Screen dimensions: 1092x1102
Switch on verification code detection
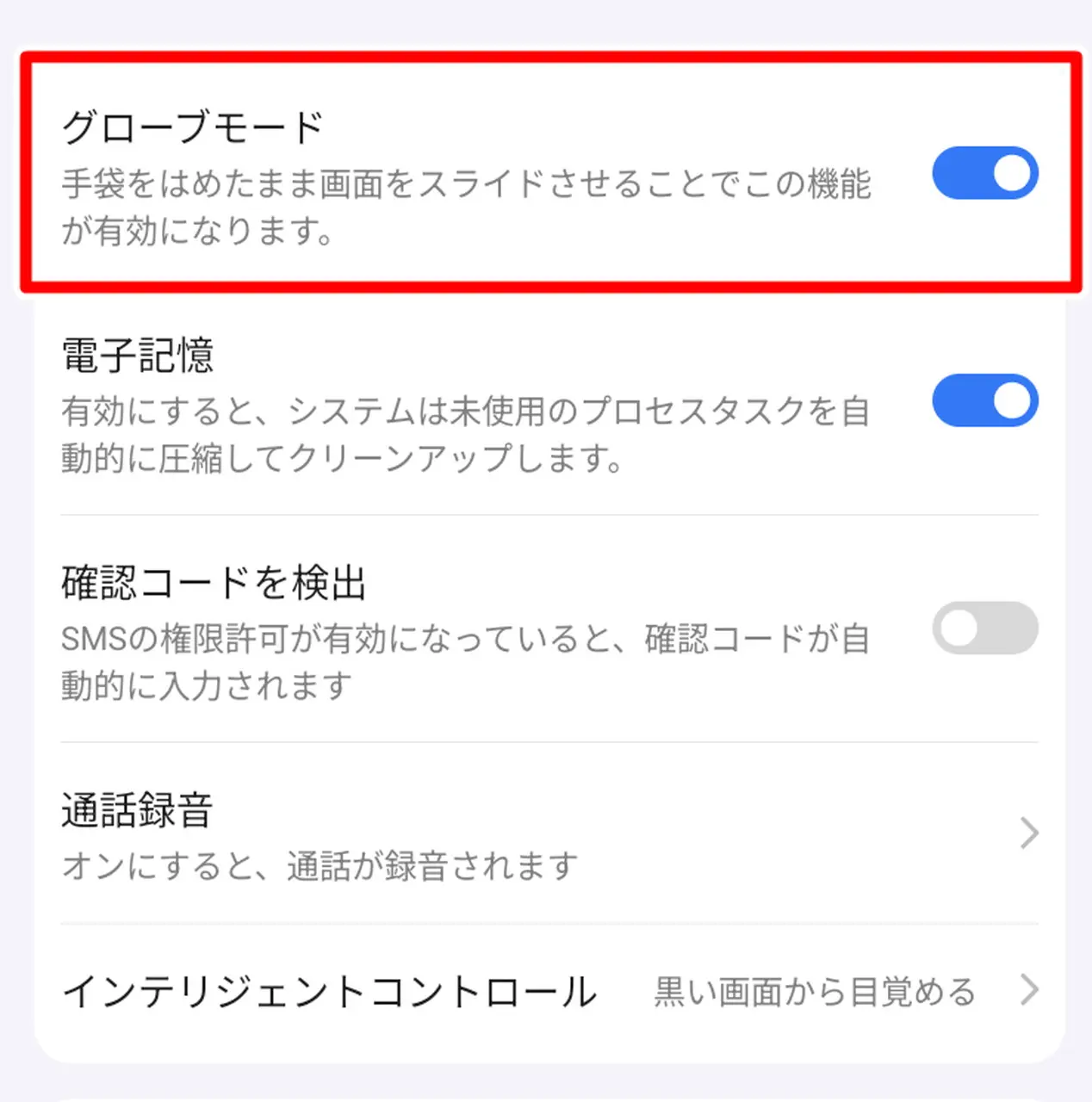tap(984, 628)
